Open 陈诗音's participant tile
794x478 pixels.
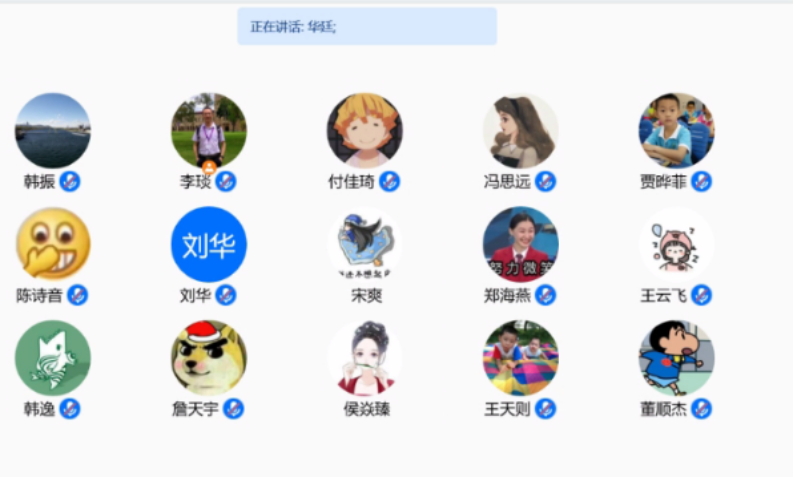53,244
